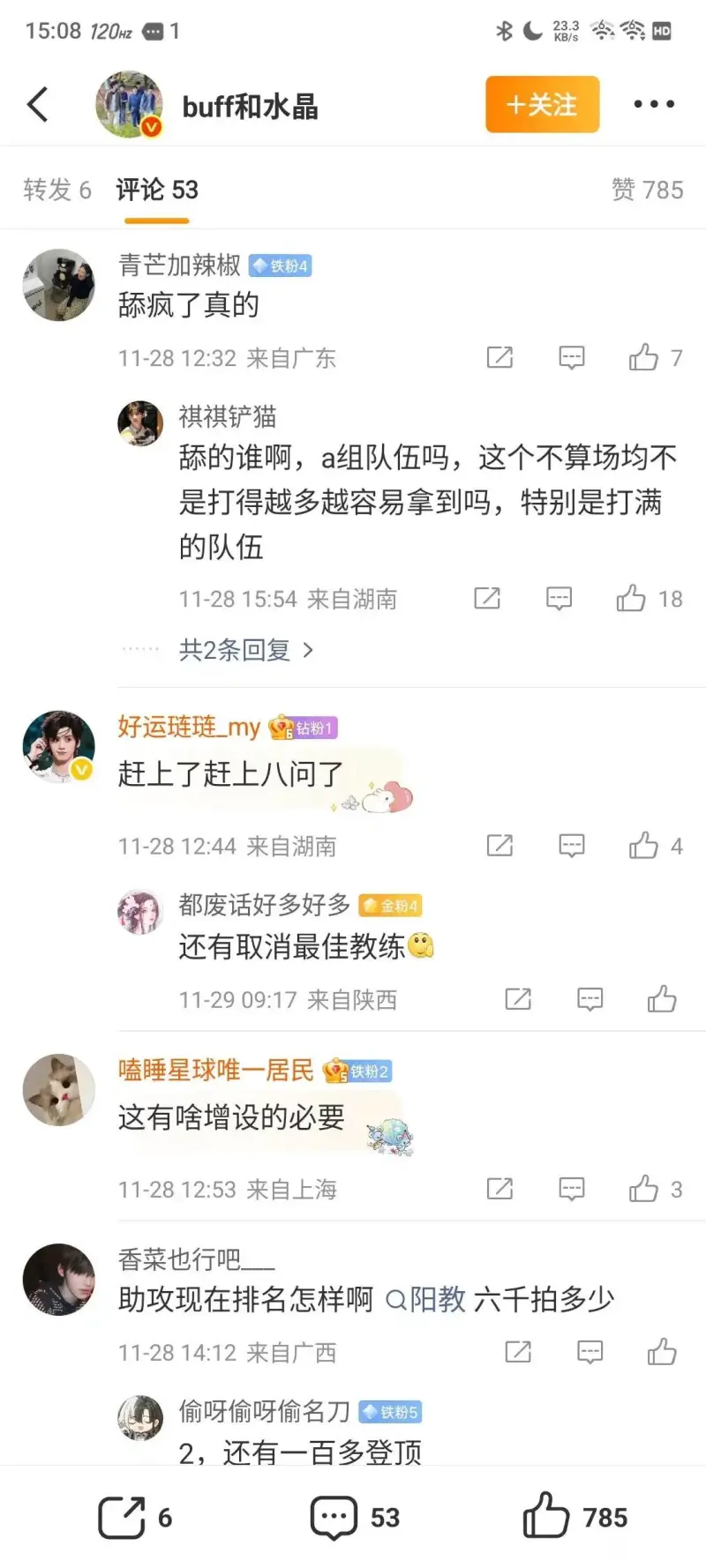This screenshot has width=706, height=1568.
Task: Share 嗑睡星球唯一居民's comment
Action: coord(499,1189)
